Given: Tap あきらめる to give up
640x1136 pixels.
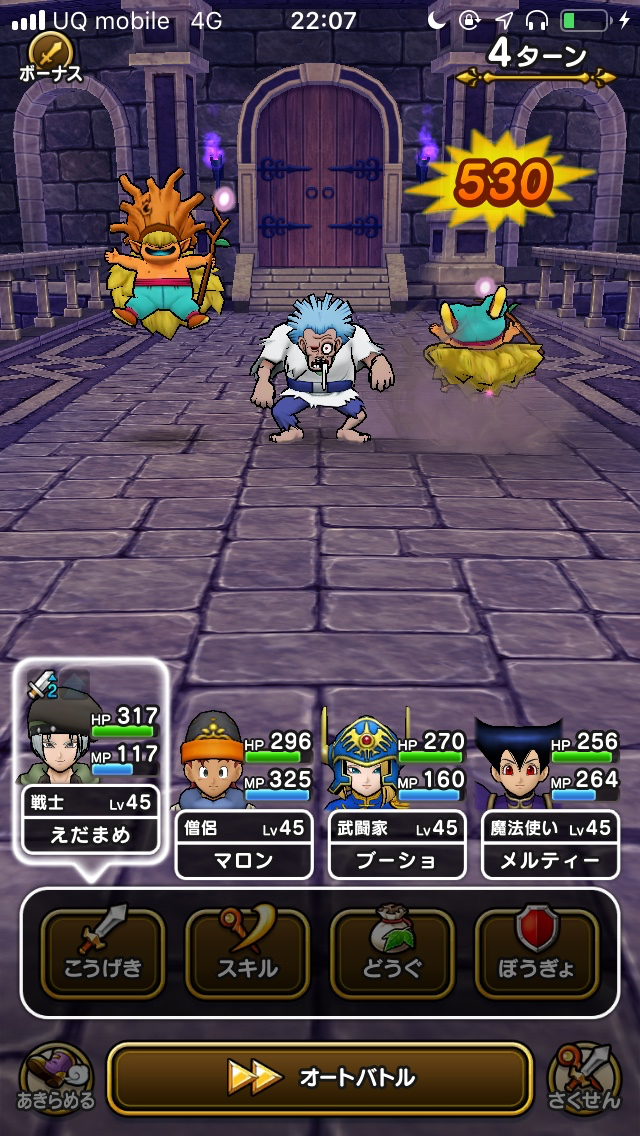Looking at the screenshot, I should pyautogui.click(x=57, y=1079).
